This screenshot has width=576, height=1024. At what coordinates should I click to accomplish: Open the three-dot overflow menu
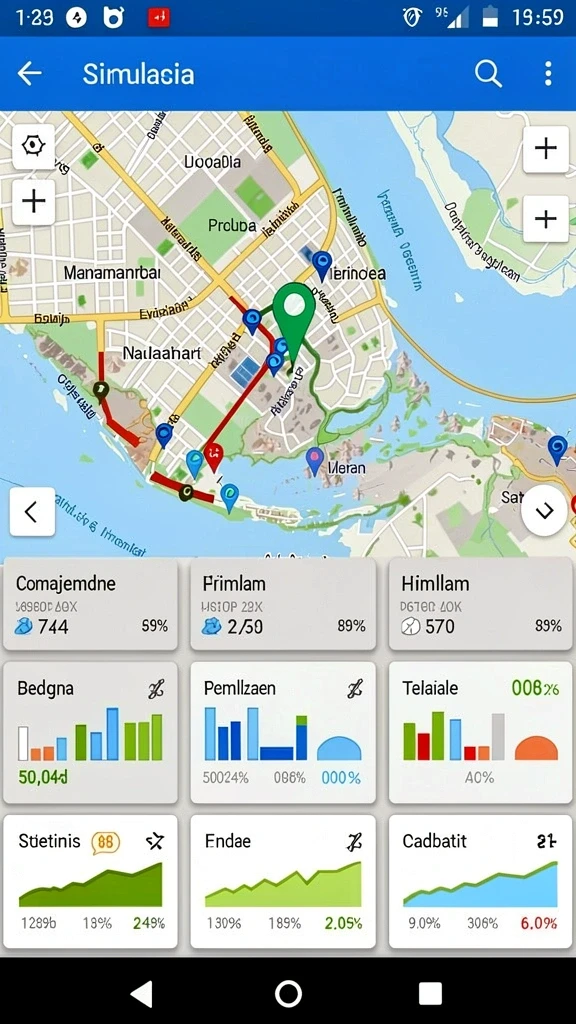click(x=548, y=74)
